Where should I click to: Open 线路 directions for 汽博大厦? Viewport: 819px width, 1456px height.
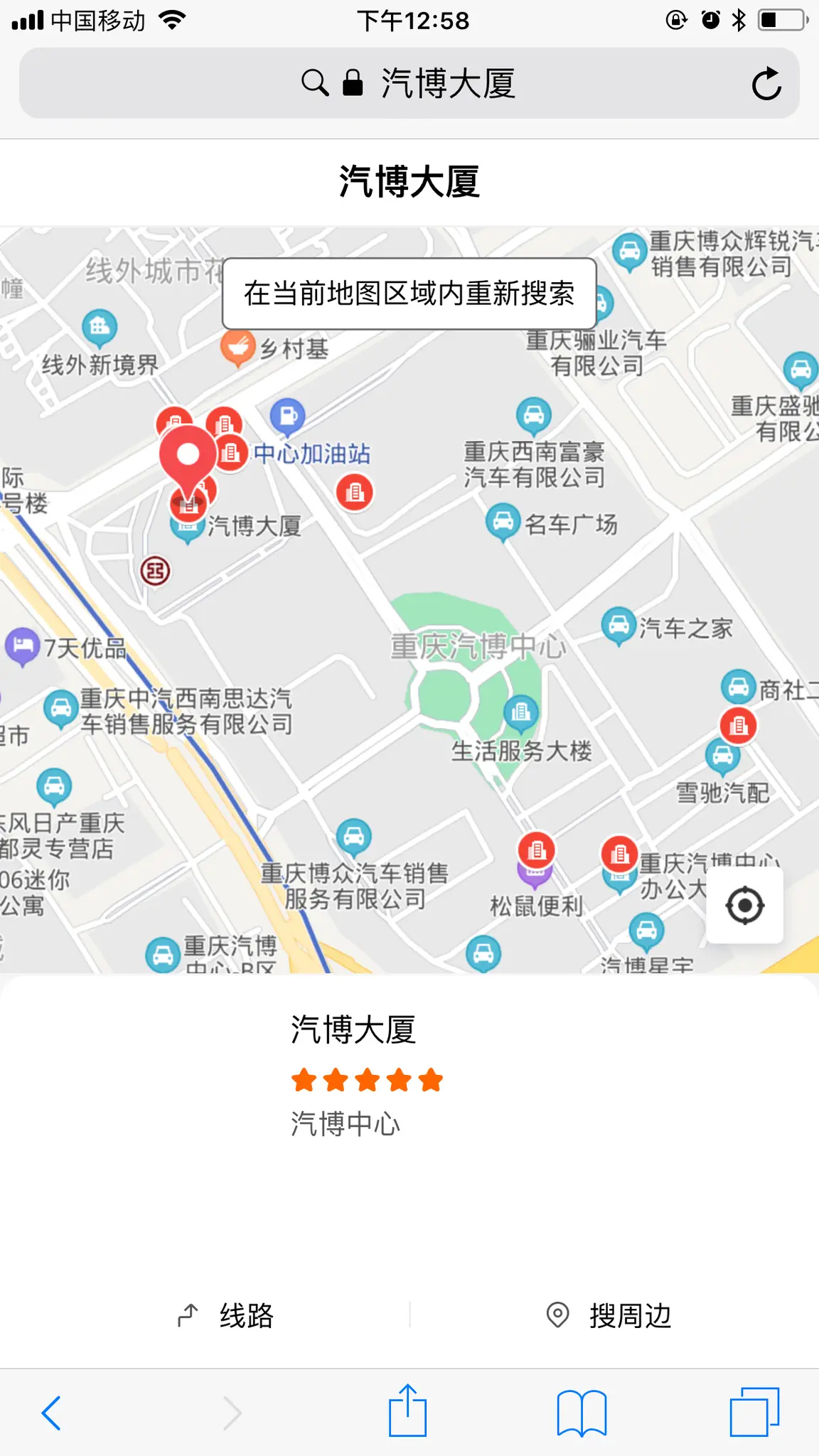pos(226,1315)
